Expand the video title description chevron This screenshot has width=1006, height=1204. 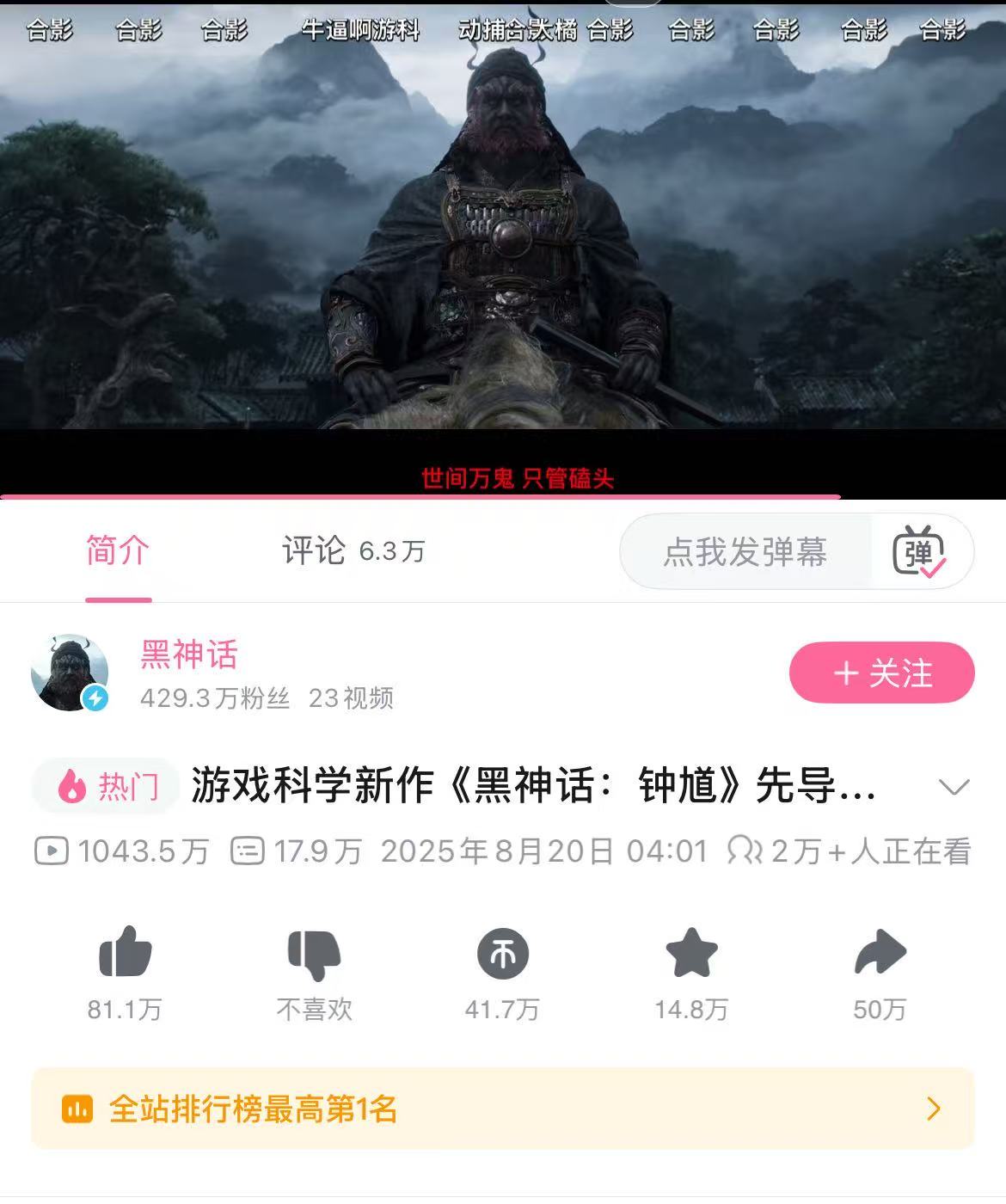tap(954, 787)
